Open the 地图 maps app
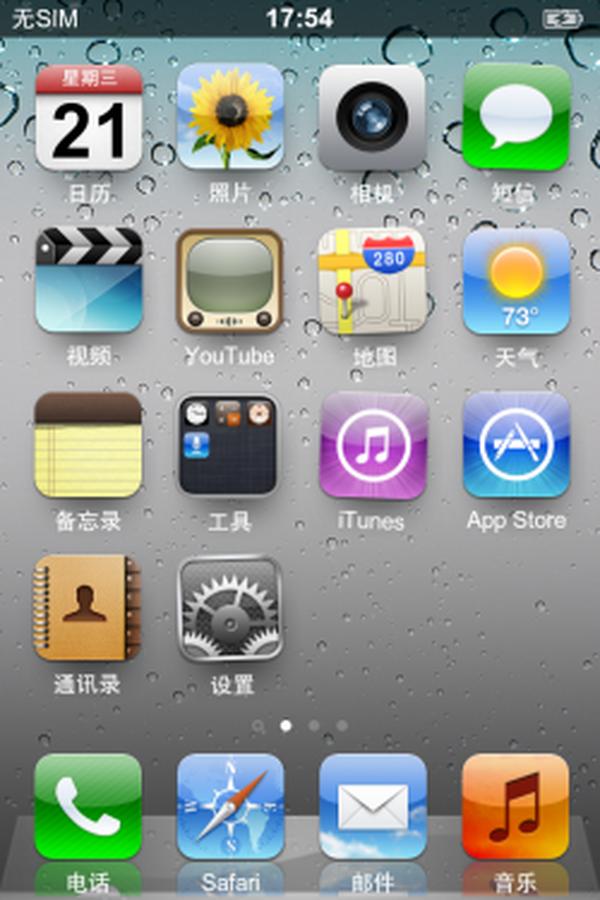 click(x=373, y=281)
